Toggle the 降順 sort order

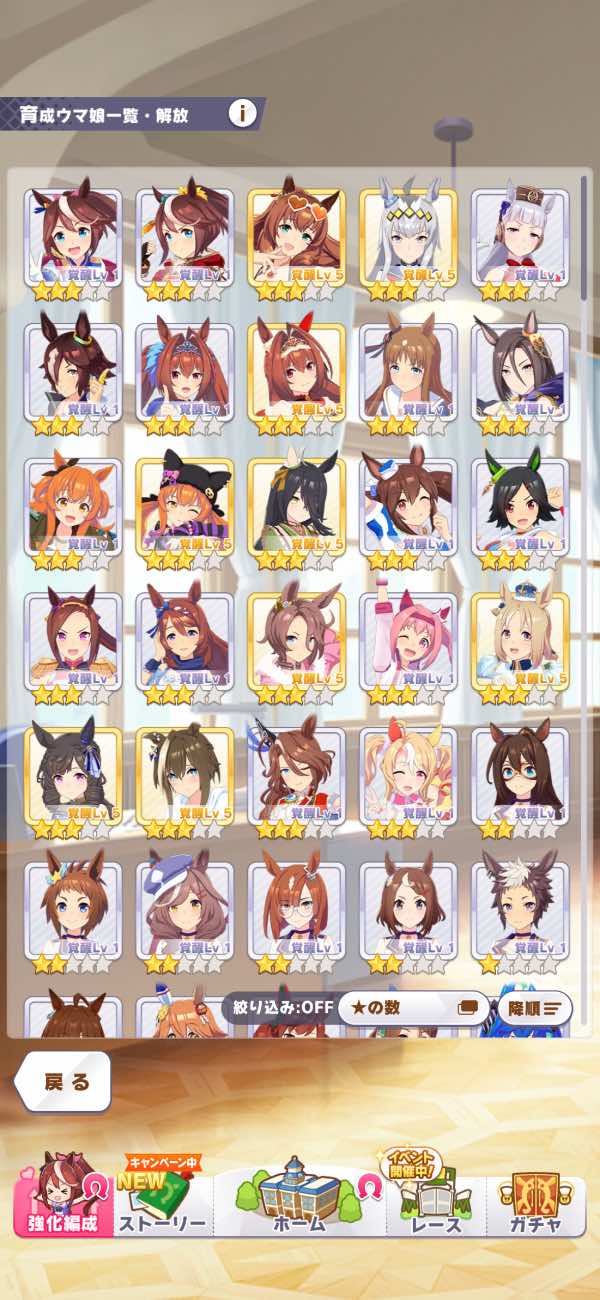coord(533,1007)
